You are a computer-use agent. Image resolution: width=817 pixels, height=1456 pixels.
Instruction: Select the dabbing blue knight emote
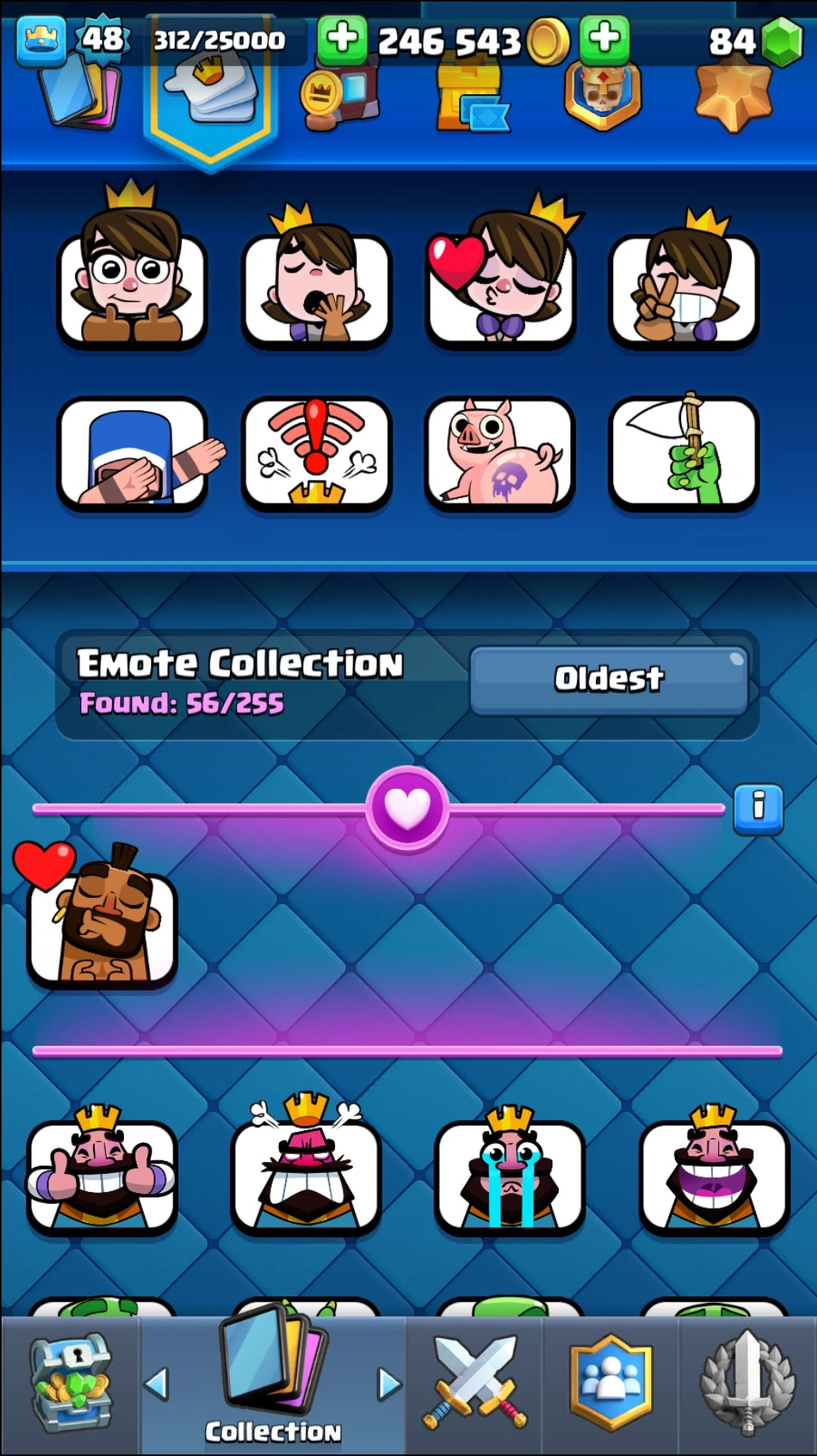tap(133, 452)
